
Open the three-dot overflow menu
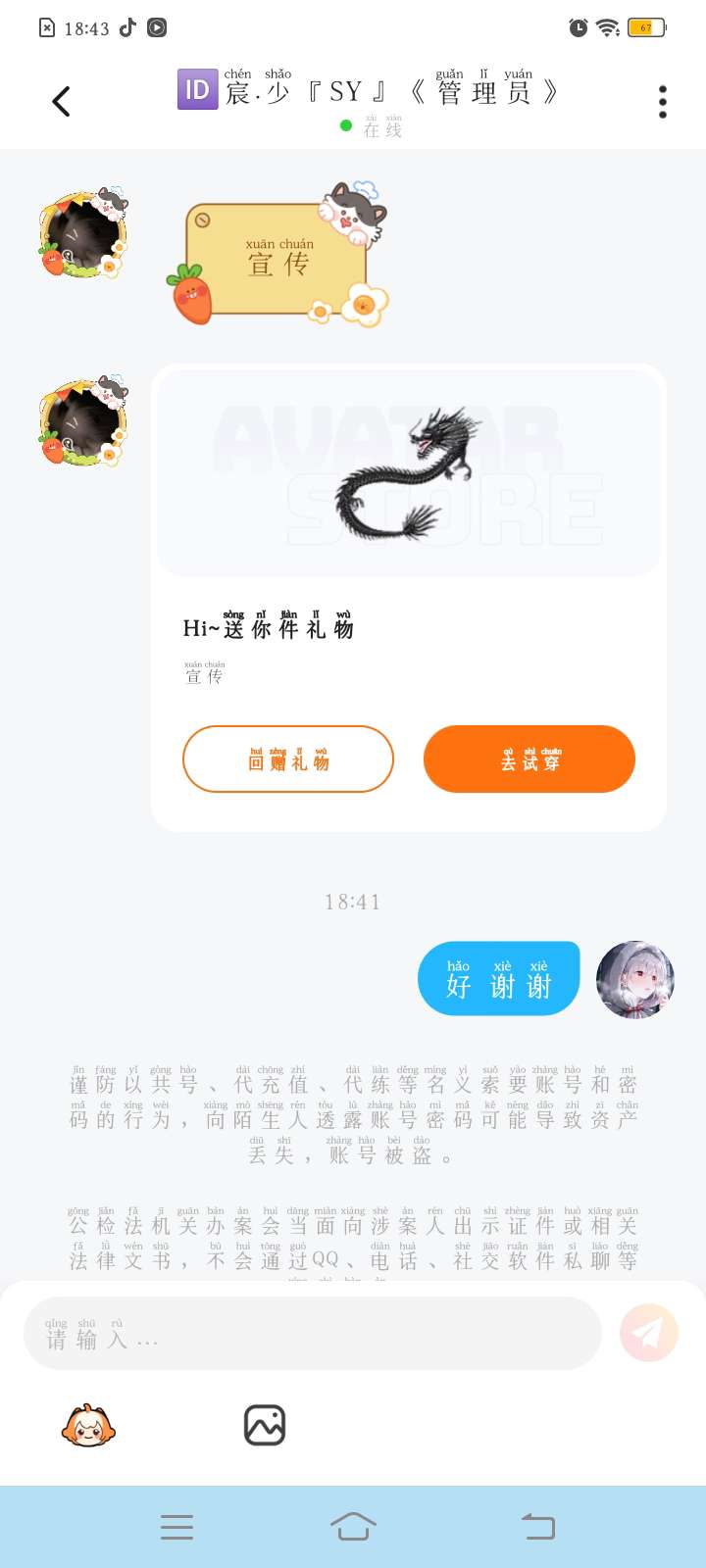pos(663,101)
